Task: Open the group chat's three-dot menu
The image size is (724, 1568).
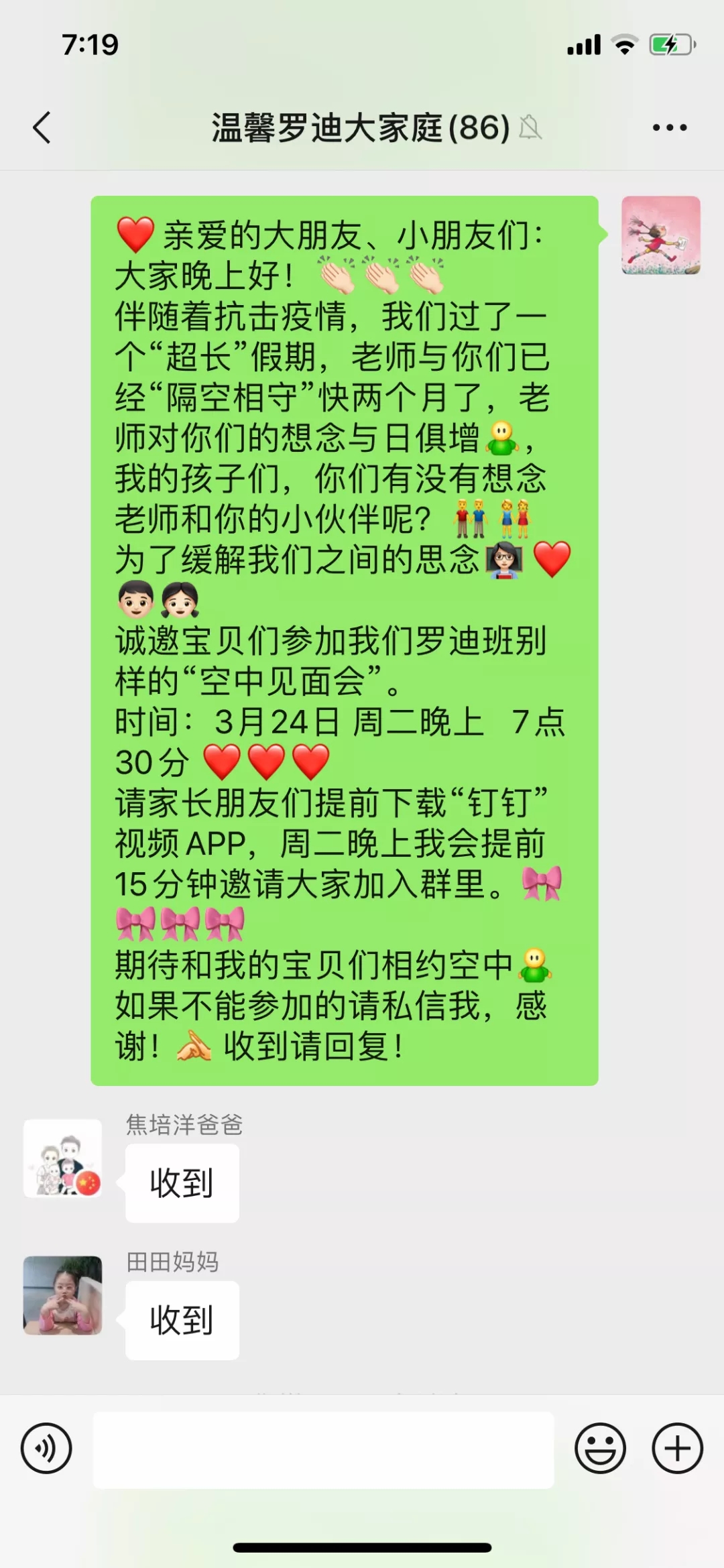Action: click(x=670, y=127)
